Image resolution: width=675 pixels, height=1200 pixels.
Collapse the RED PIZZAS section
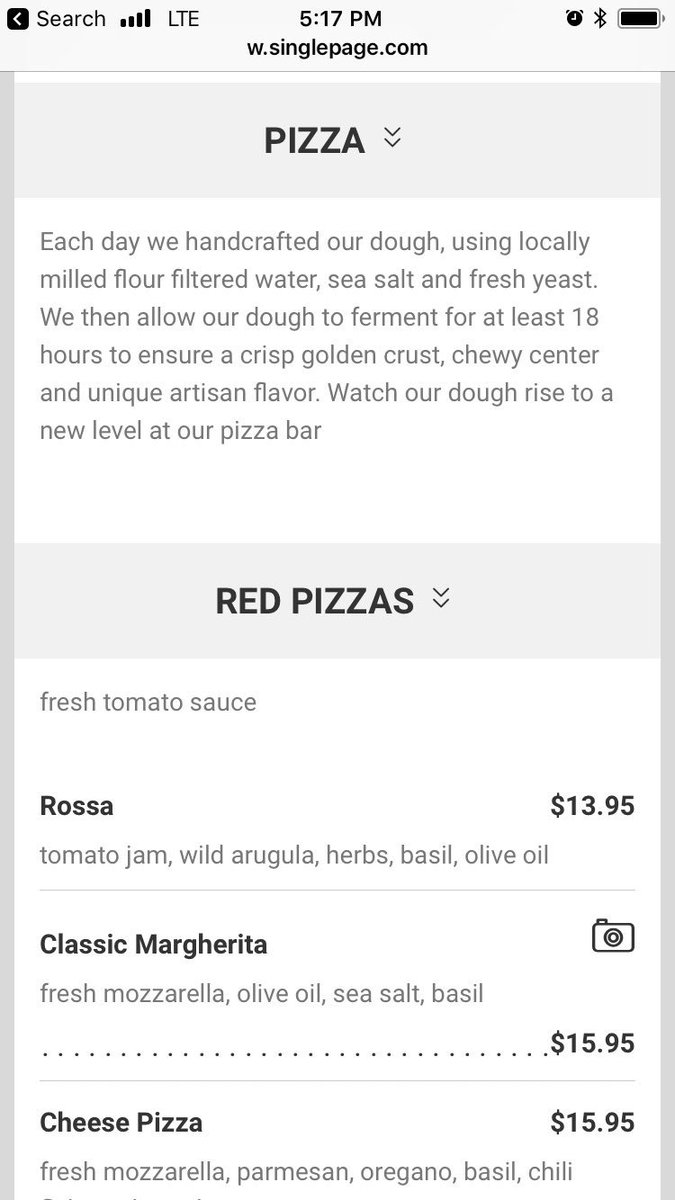(441, 599)
